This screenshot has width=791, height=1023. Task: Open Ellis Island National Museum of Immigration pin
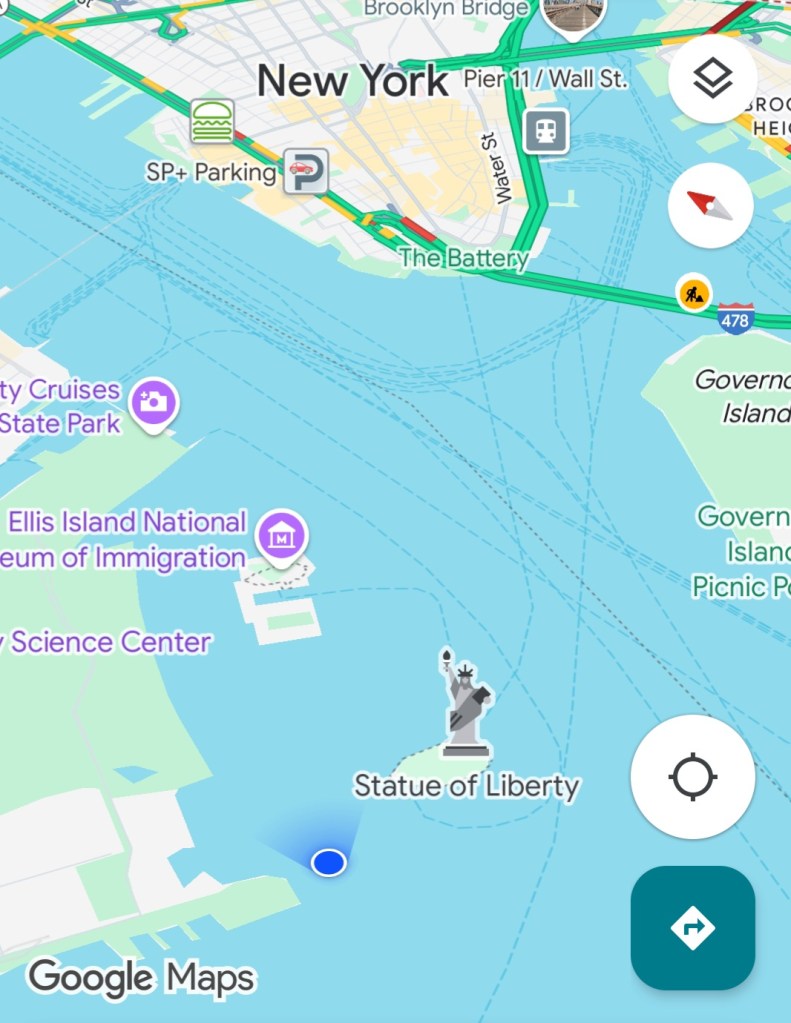pos(281,535)
